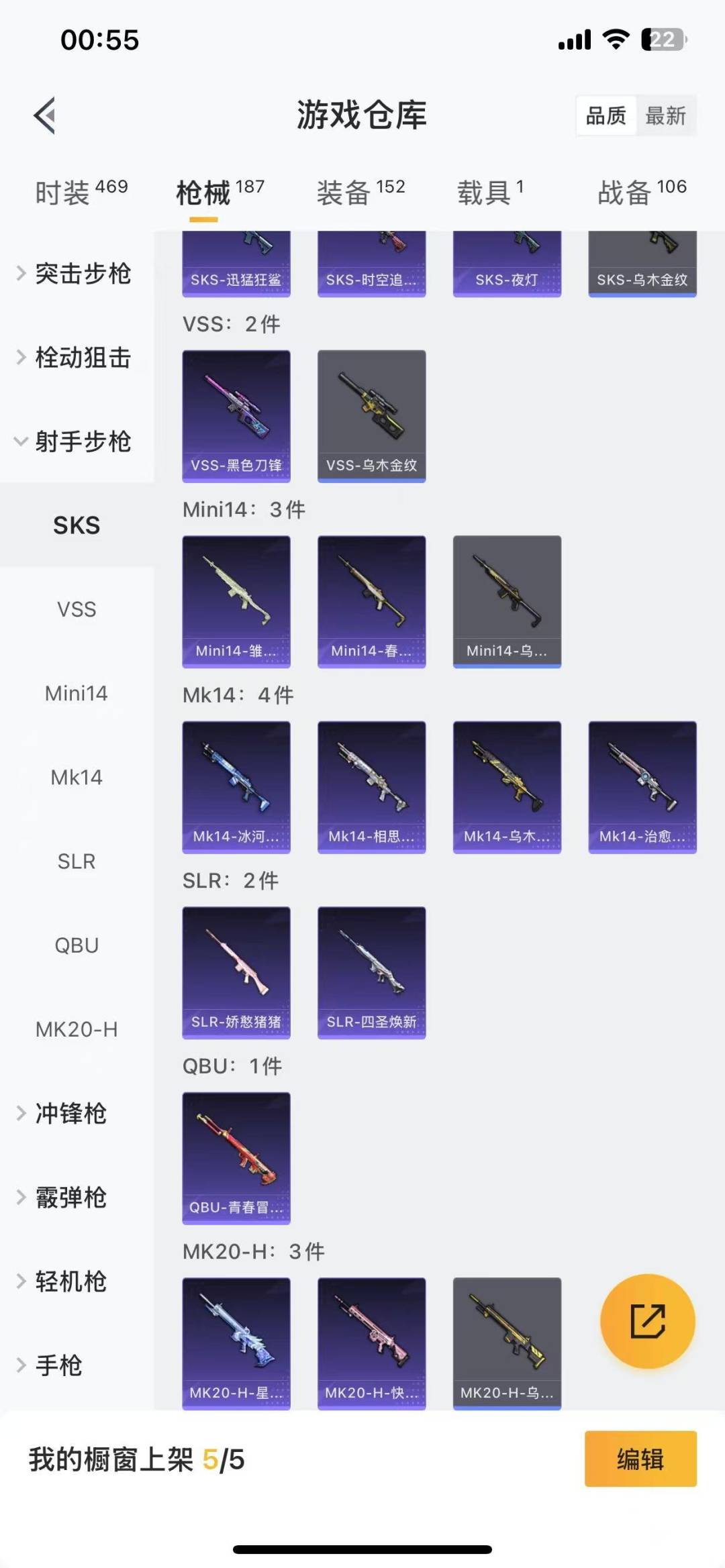Viewport: 725px width, 1568px height.
Task: Open the VSS-黑色刀锋 skin
Action: pyautogui.click(x=236, y=416)
